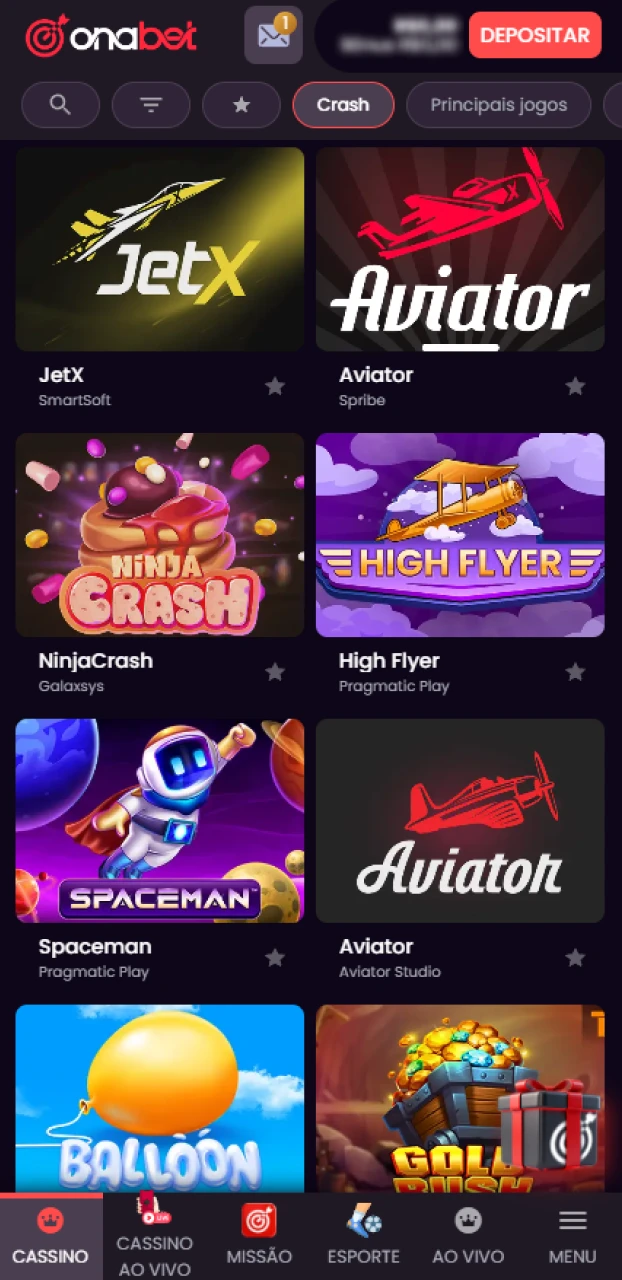The image size is (622, 1280).
Task: Switch to the Missão tab
Action: tap(259, 1237)
